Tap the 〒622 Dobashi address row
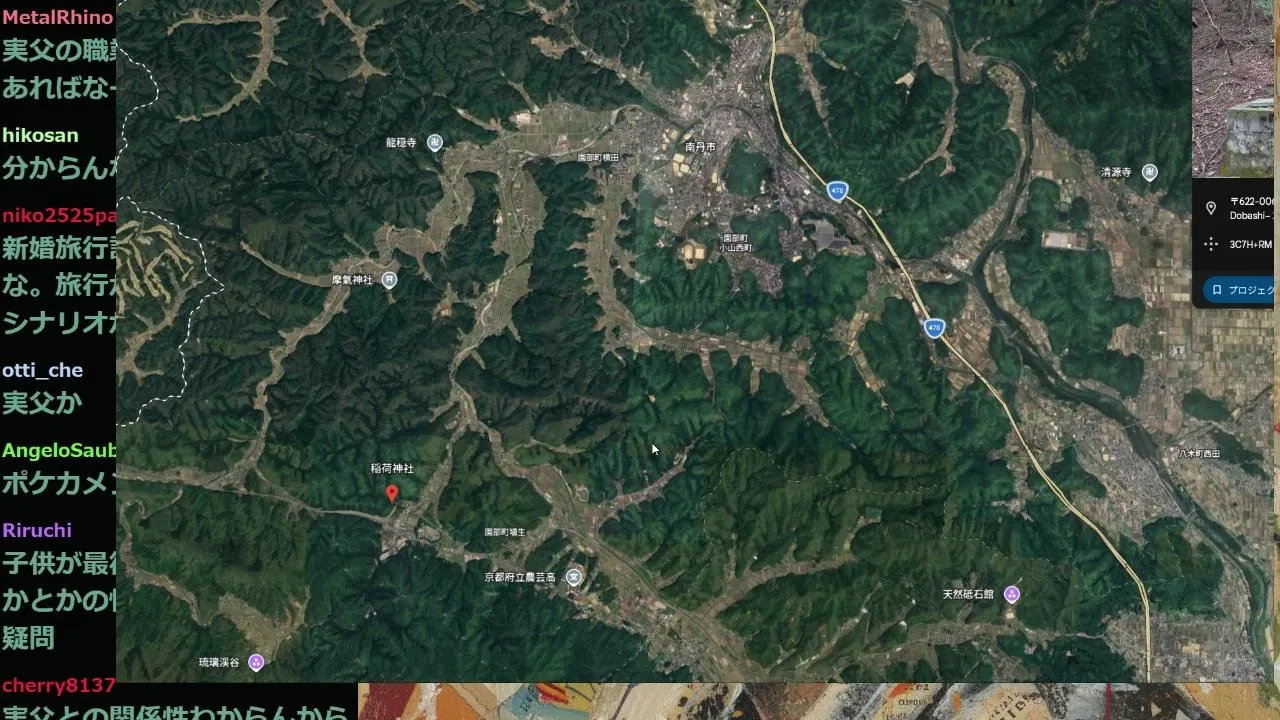Viewport: 1280px width, 720px height. pyautogui.click(x=1240, y=208)
